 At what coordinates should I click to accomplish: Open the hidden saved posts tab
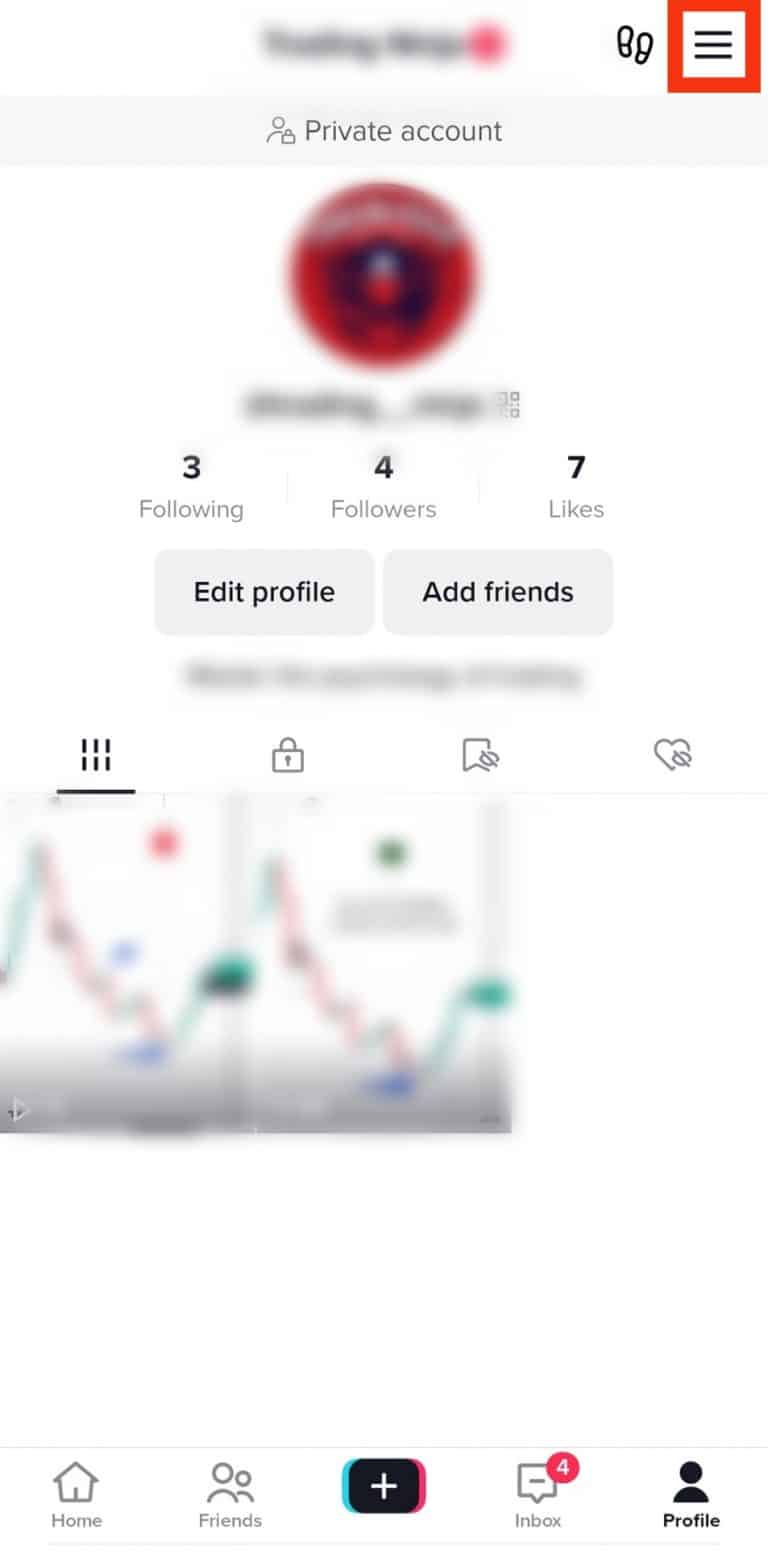(x=479, y=755)
